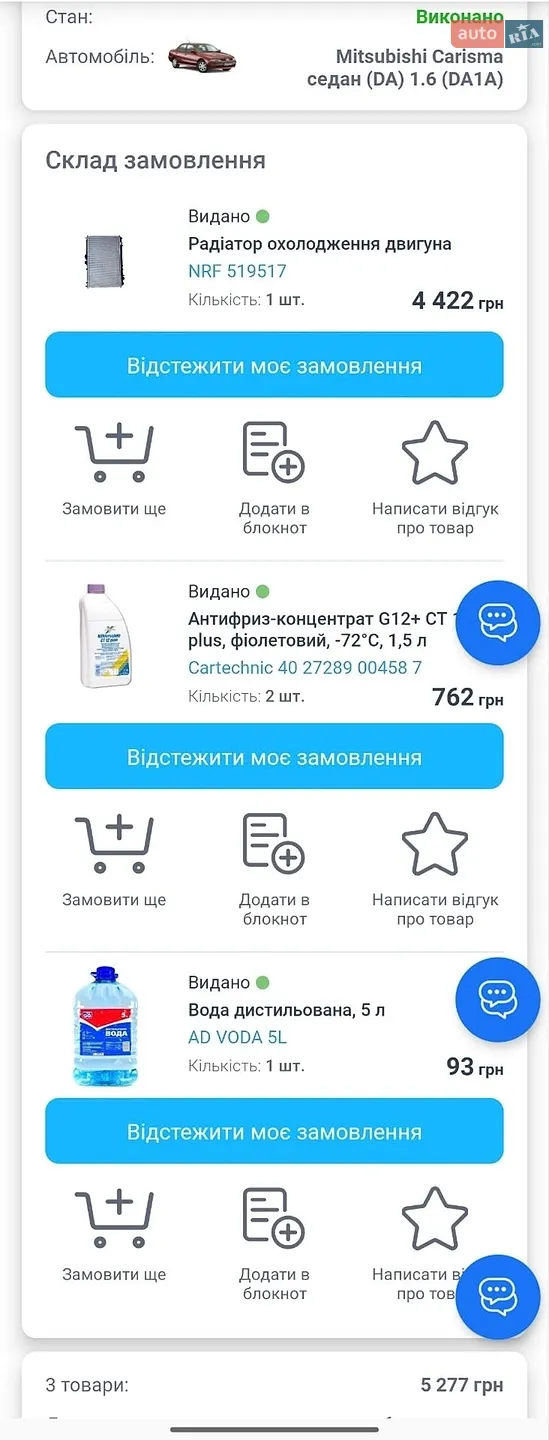Open the distilled water bottle image

pyautogui.click(x=104, y=1026)
